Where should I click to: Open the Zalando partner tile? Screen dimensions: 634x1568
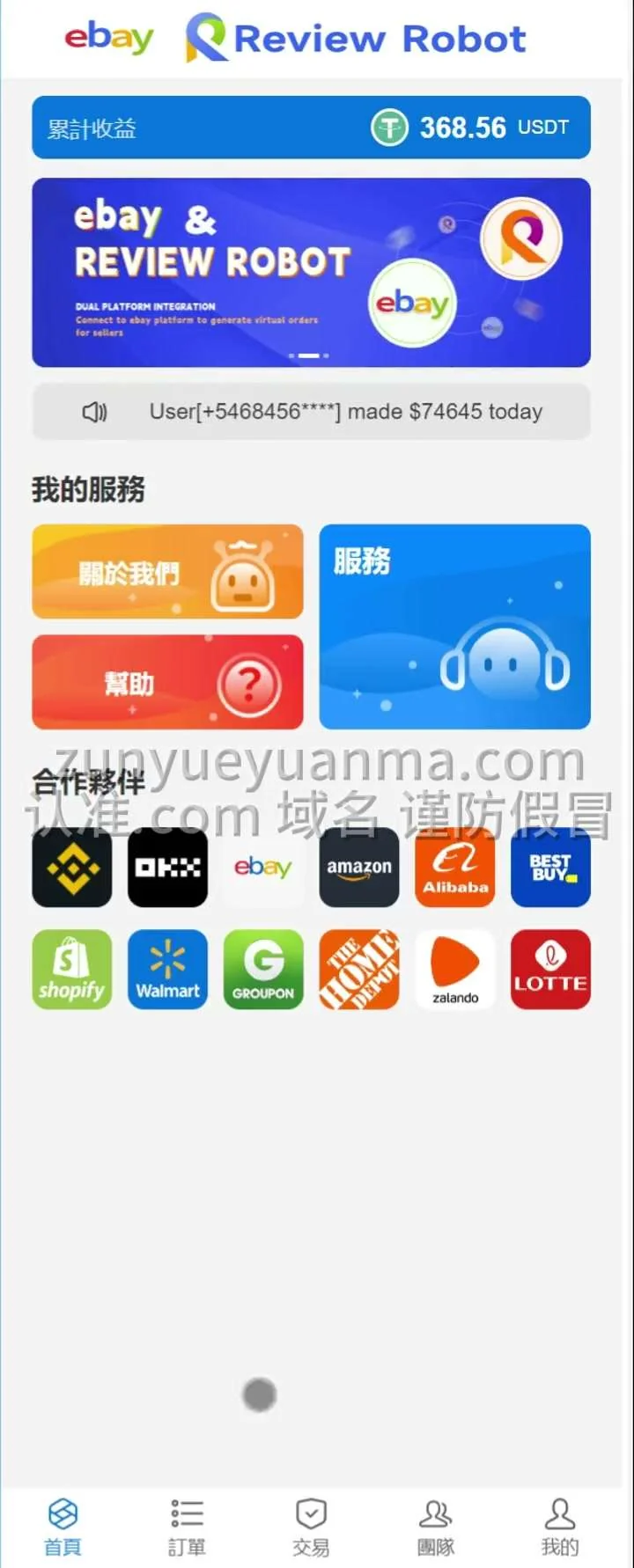point(455,970)
